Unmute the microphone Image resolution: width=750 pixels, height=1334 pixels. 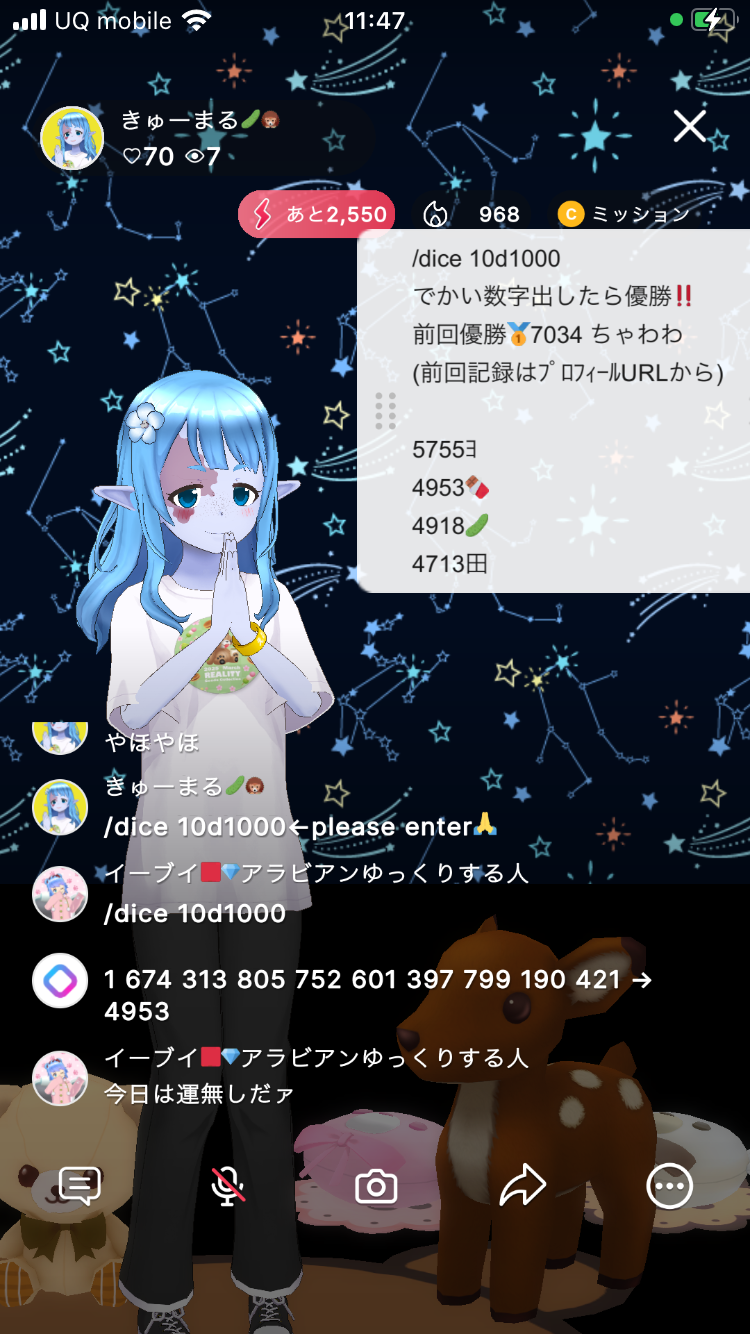(228, 1186)
